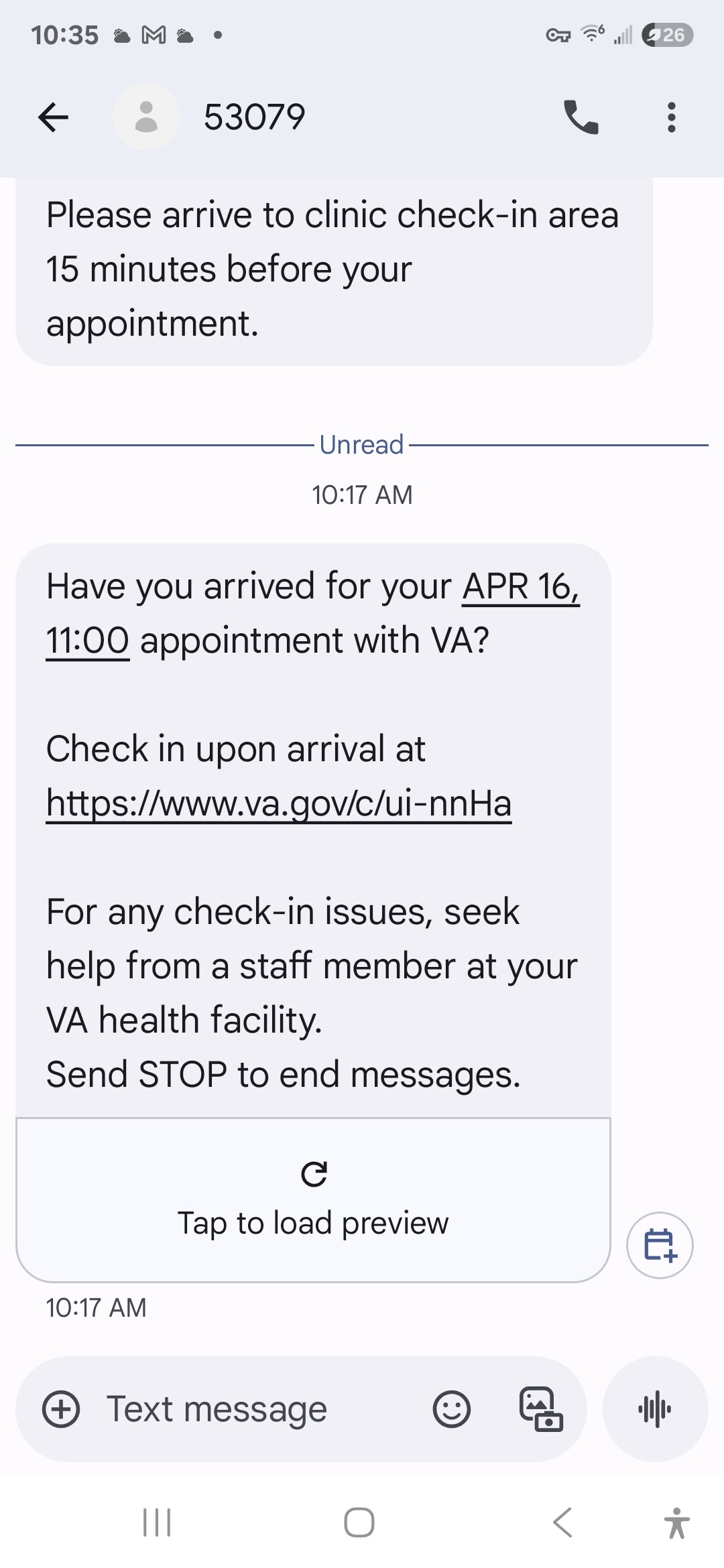
Task: Open the emoji picker
Action: (451, 1409)
